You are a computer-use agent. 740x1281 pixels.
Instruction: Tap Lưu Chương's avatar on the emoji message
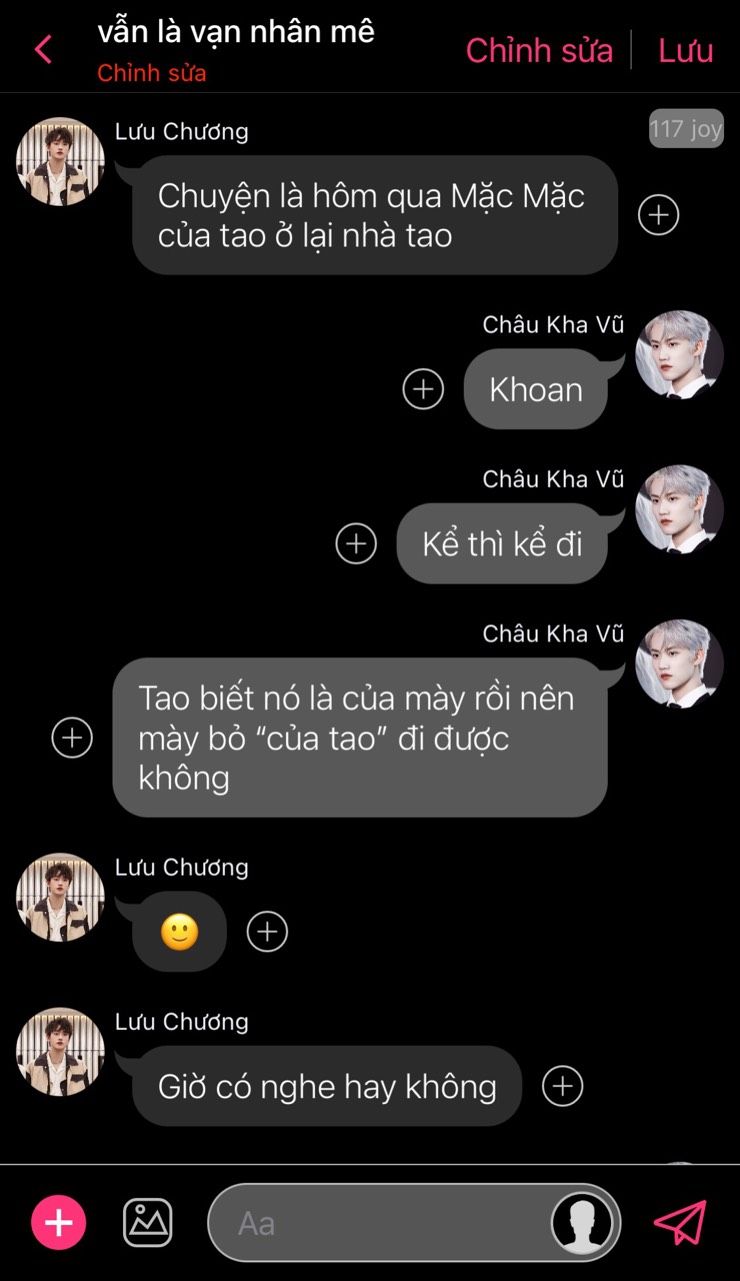point(60,897)
